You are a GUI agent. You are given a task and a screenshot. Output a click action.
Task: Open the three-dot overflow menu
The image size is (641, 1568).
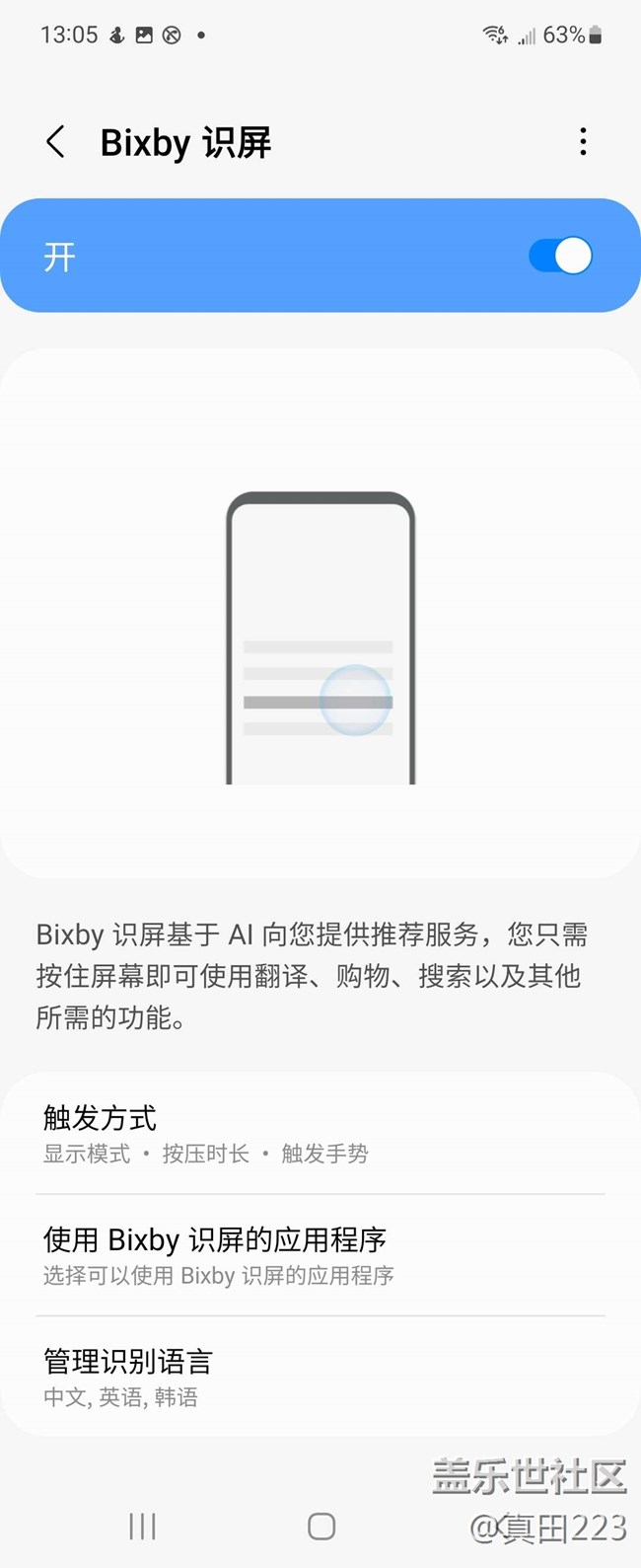pos(583,142)
